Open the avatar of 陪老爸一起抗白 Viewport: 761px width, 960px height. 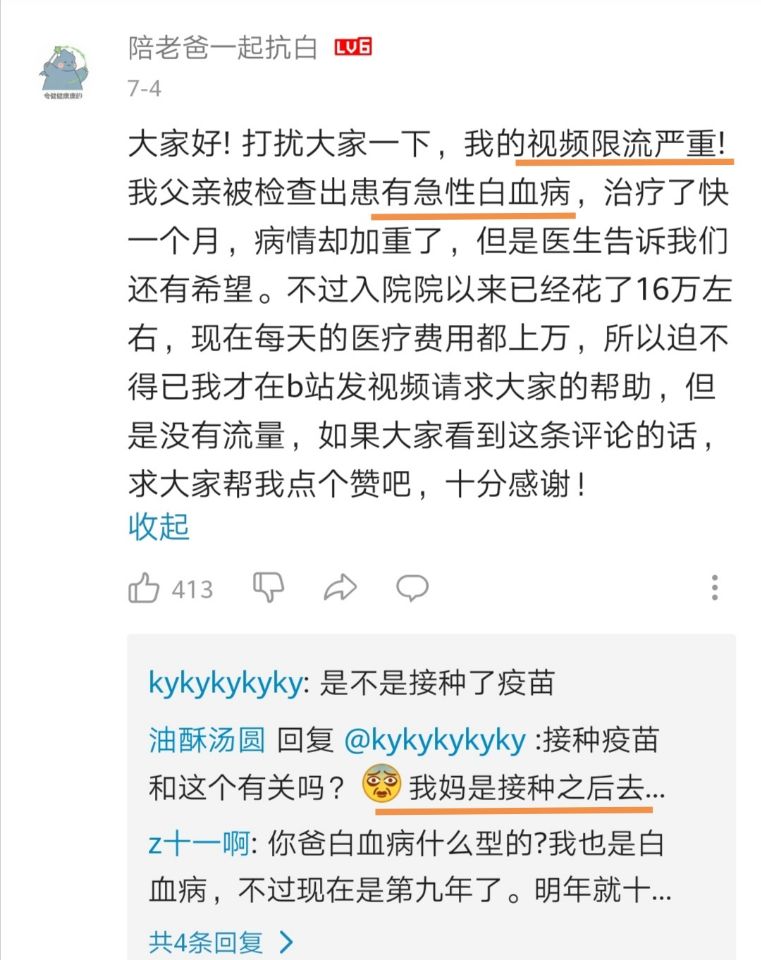61,68
